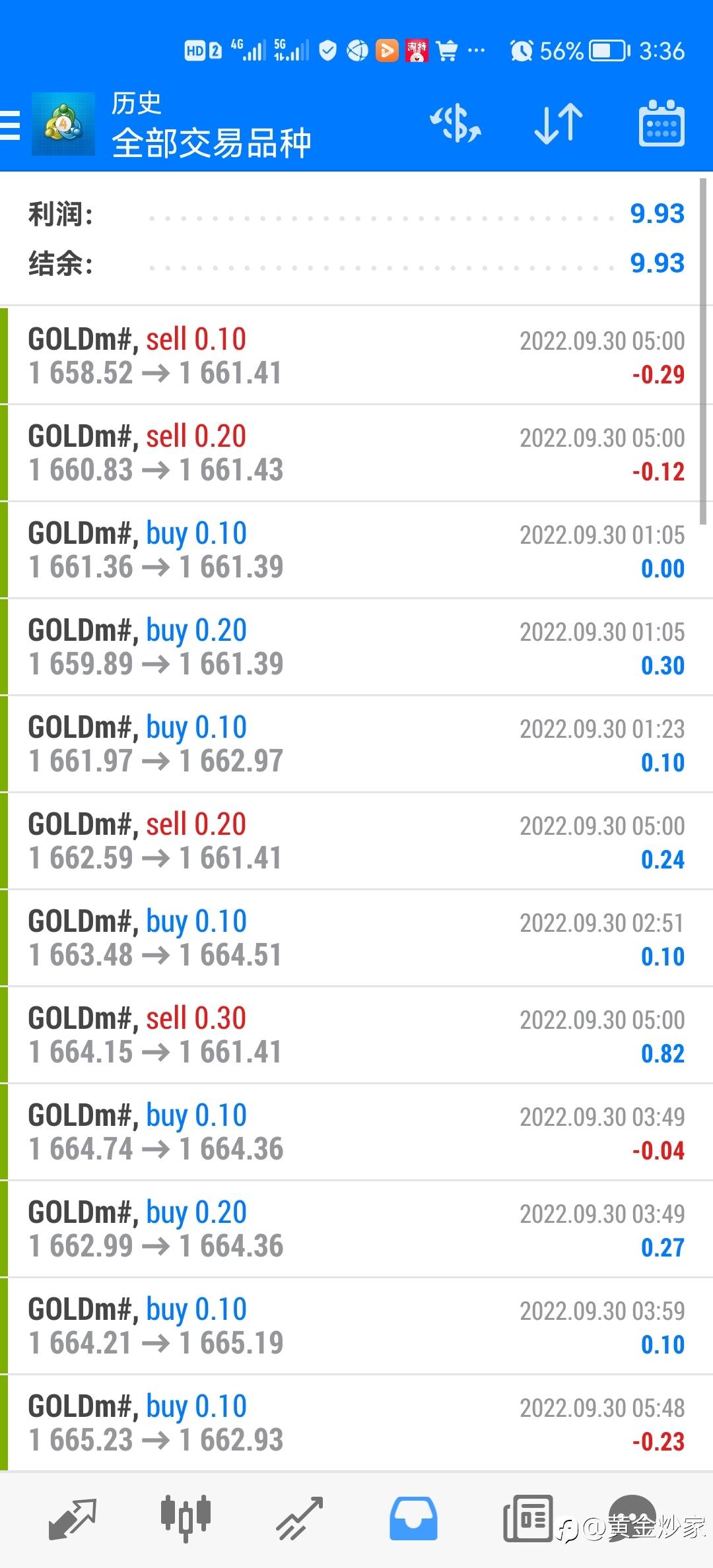Open the buy 0.10 trade at 1 661.36
The image size is (713, 1568).
pyautogui.click(x=356, y=550)
